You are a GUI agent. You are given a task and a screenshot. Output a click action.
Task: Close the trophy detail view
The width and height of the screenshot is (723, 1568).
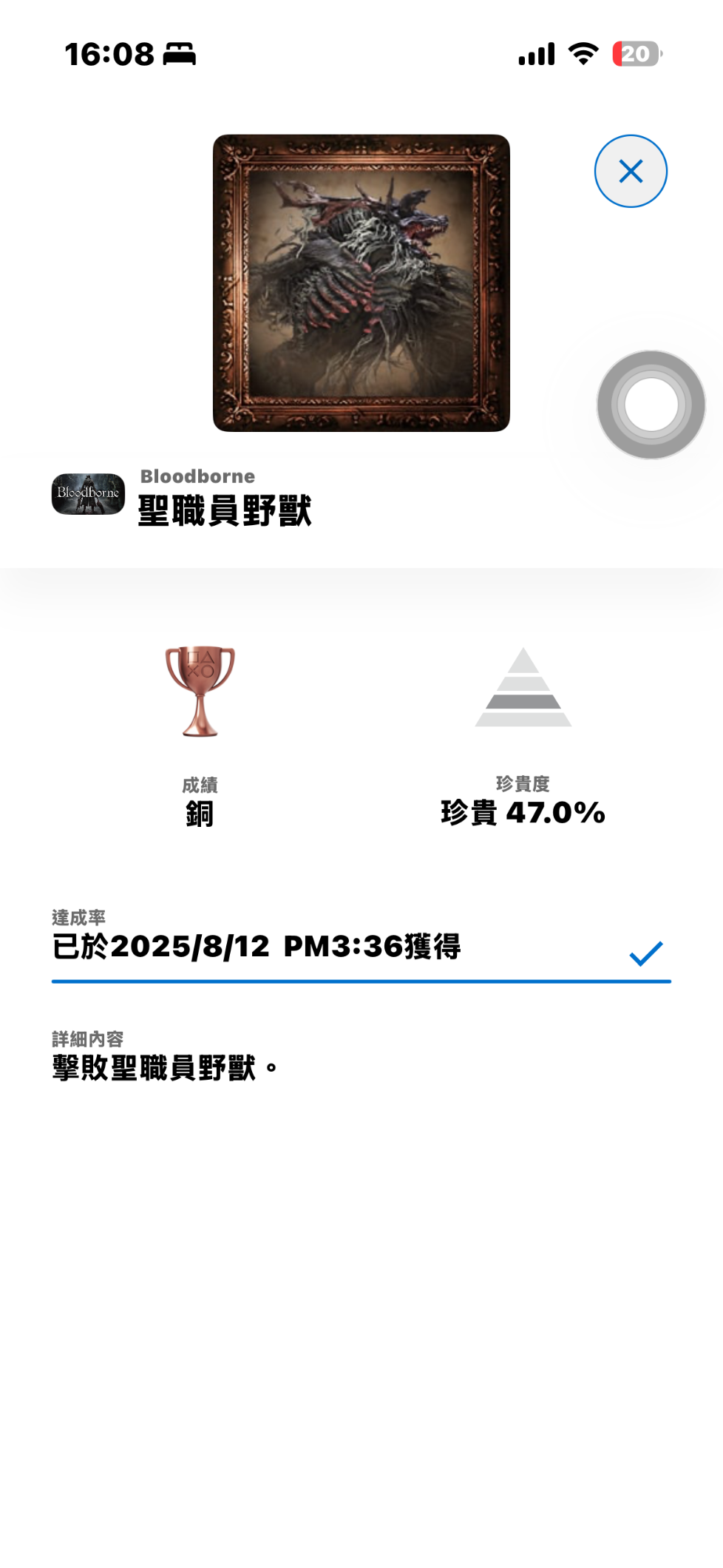[x=631, y=171]
